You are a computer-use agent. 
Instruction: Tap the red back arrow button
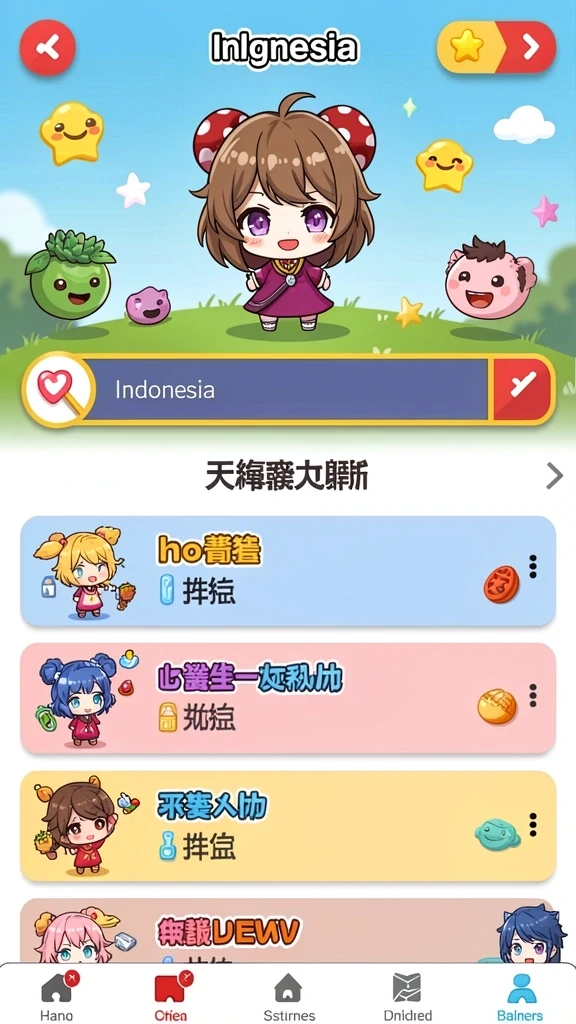(48, 47)
